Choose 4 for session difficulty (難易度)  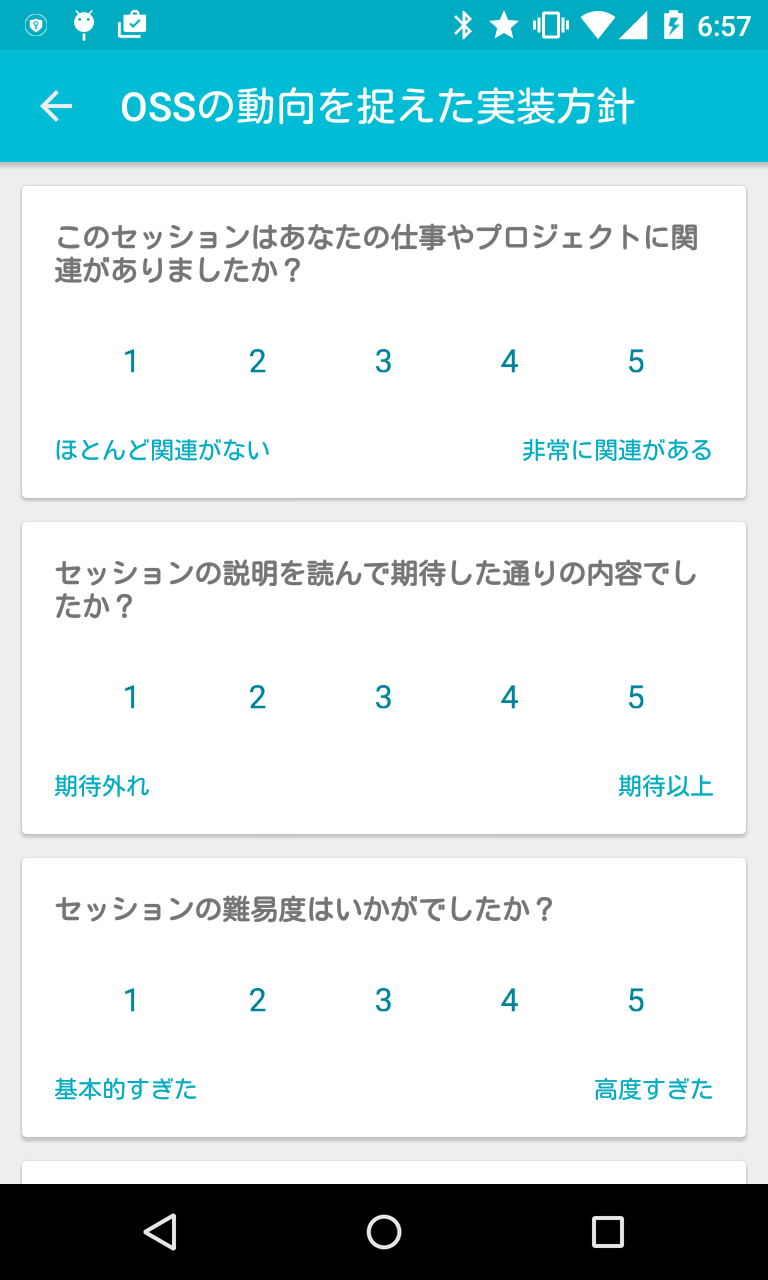(510, 1000)
